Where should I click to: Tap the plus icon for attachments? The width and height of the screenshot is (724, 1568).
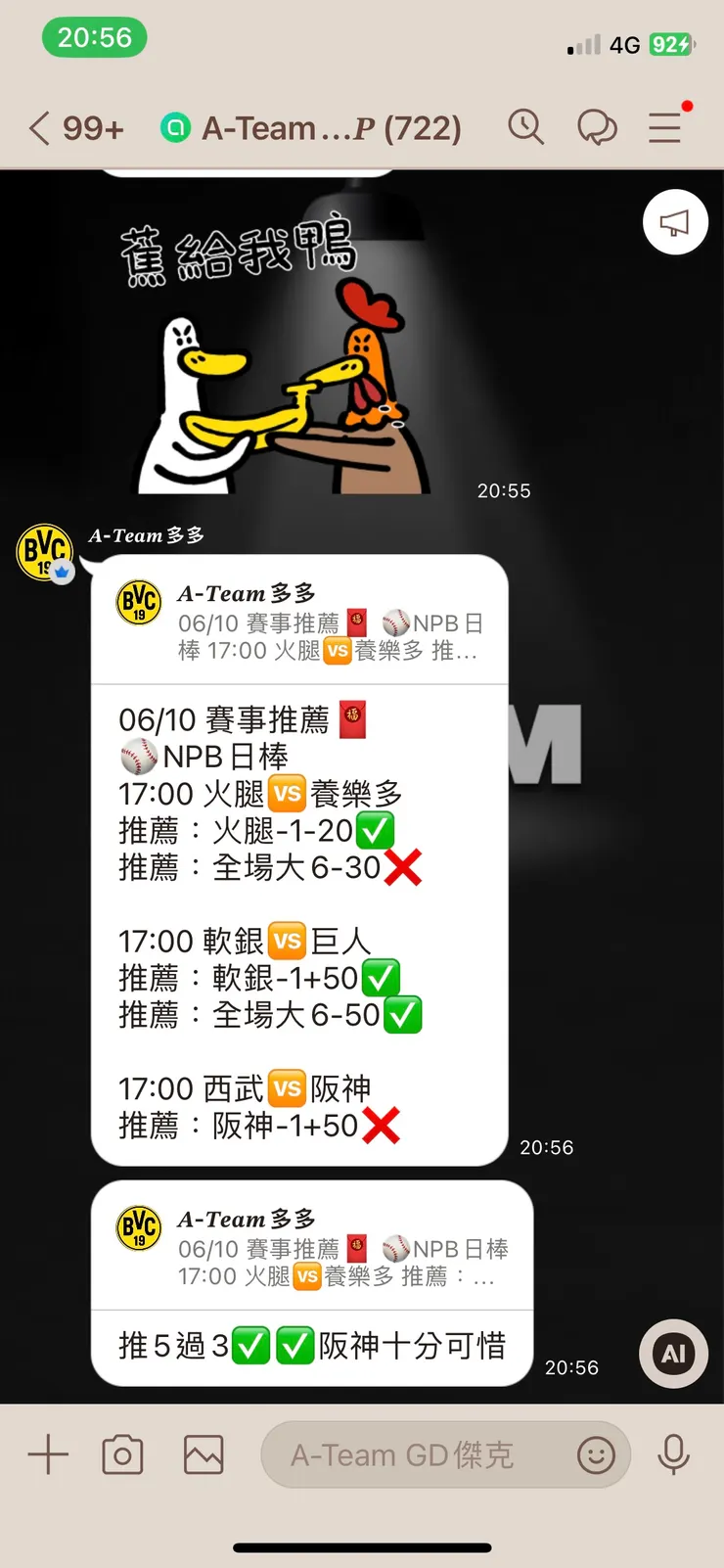47,1455
